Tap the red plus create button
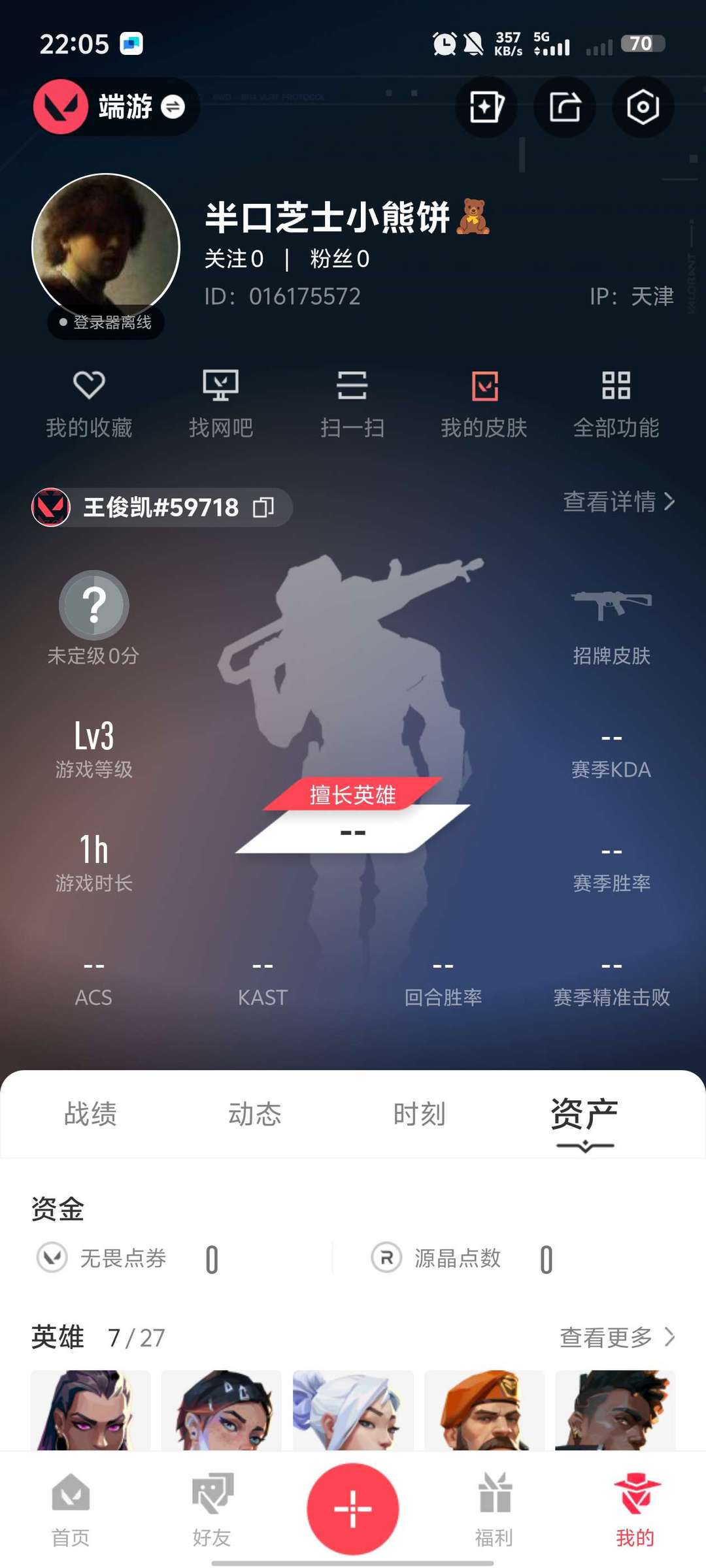This screenshot has height=1568, width=706. (353, 1509)
